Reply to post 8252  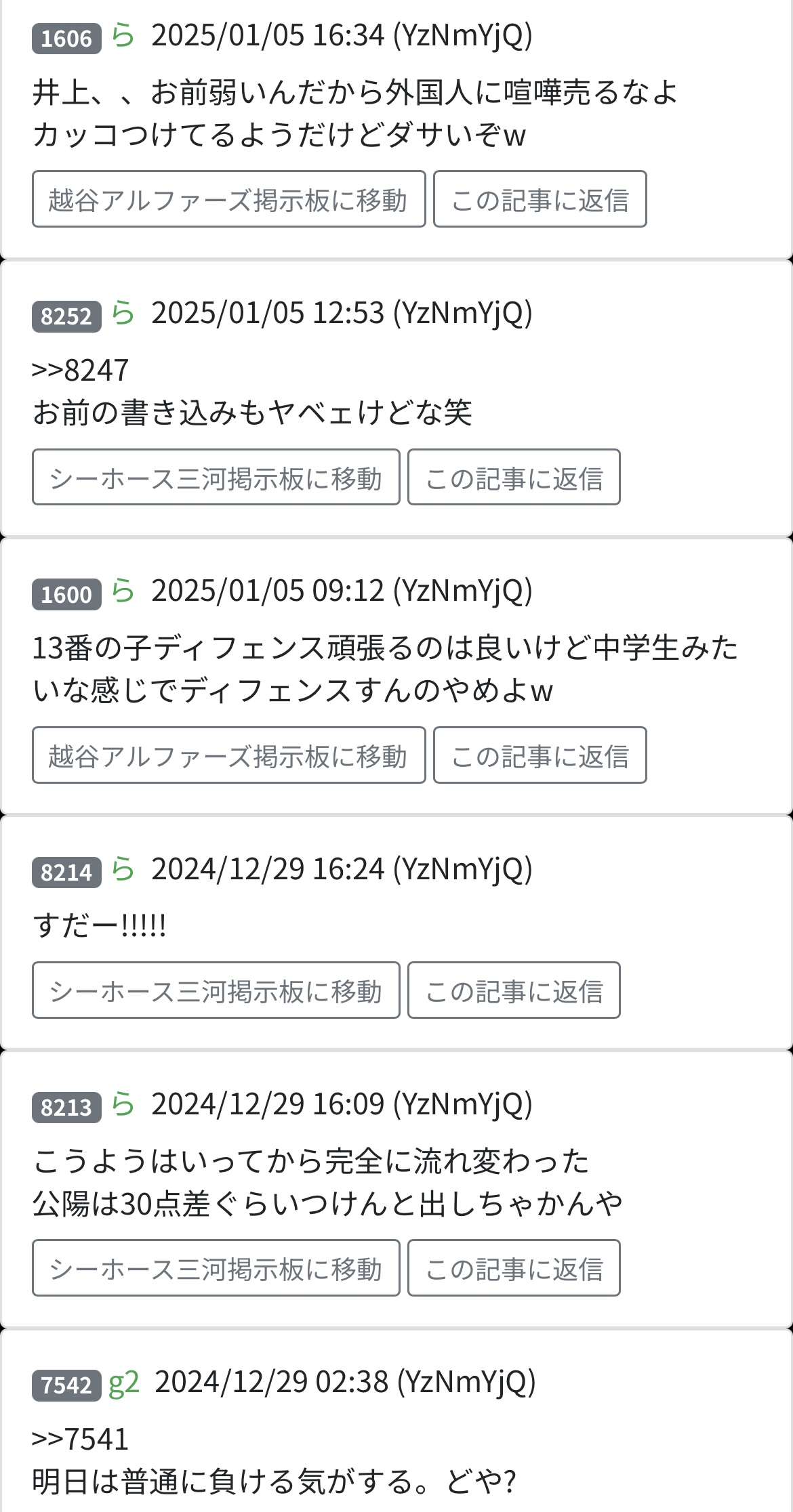coord(514,477)
